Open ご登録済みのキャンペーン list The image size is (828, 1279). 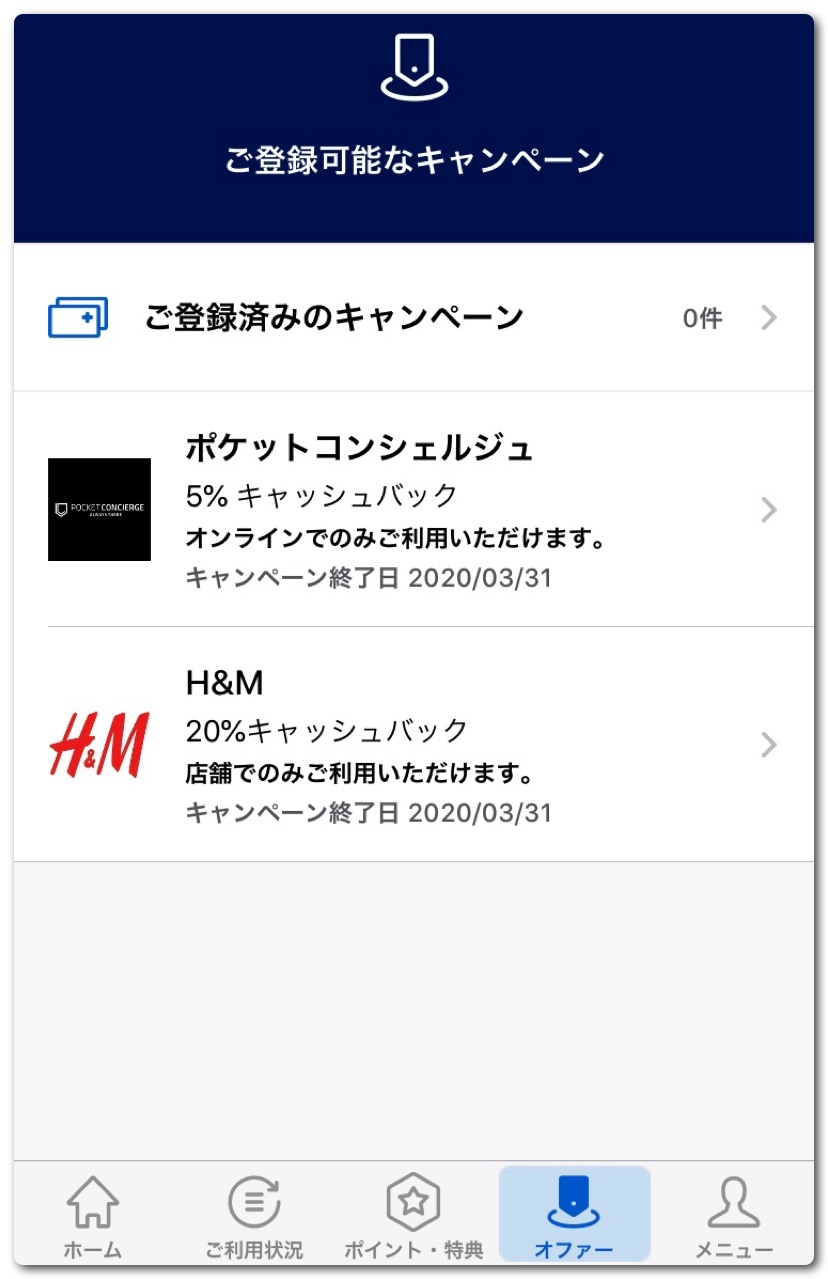coord(413,318)
